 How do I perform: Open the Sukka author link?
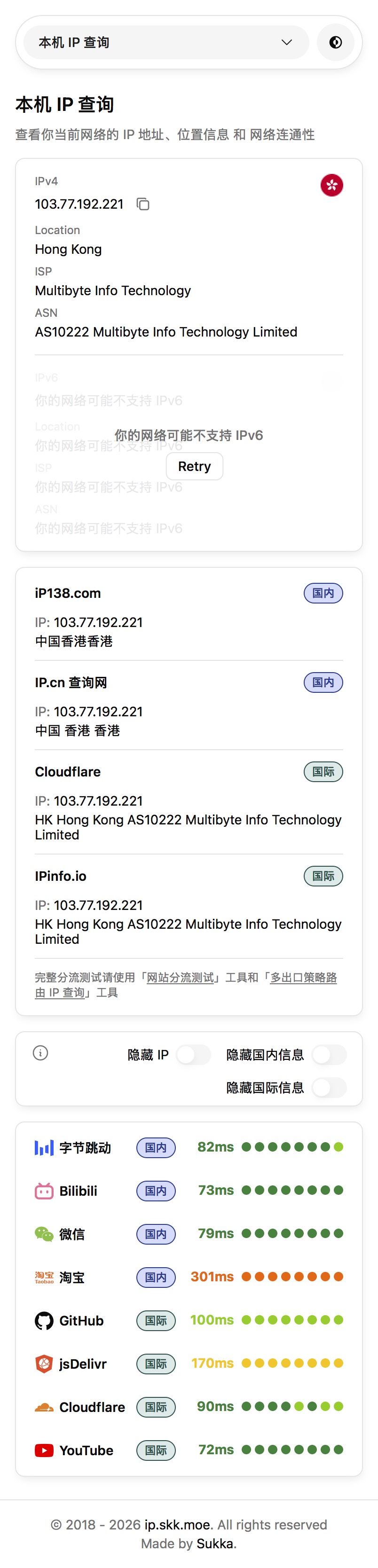point(214,1543)
